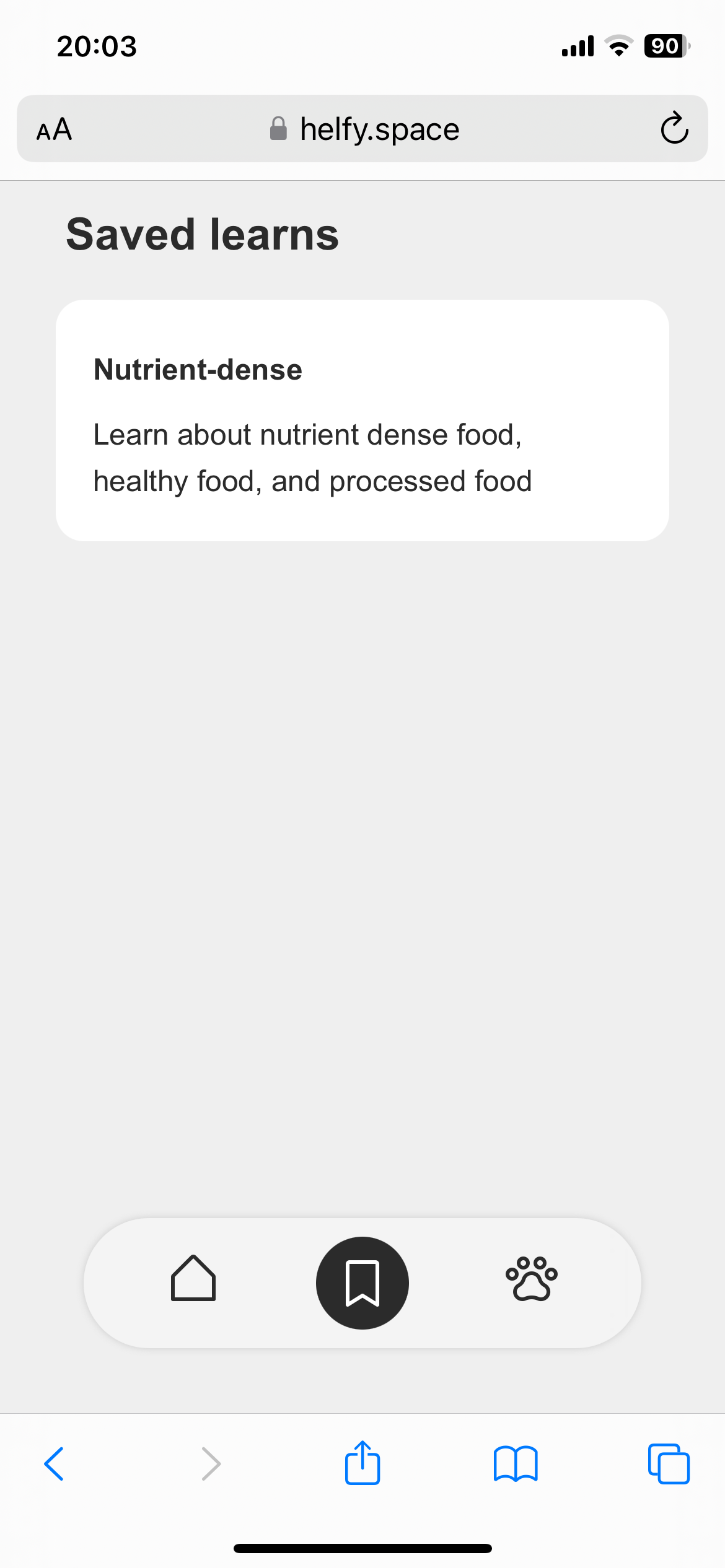Reload the page with the refresh icon
This screenshot has height=1568, width=725.
(x=674, y=129)
